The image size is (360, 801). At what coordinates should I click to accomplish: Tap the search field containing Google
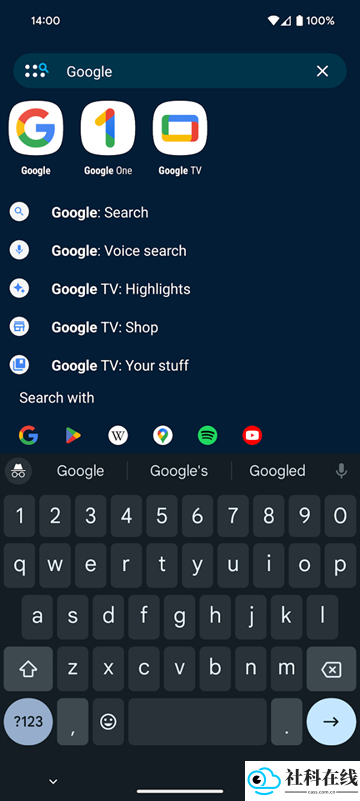click(x=180, y=71)
